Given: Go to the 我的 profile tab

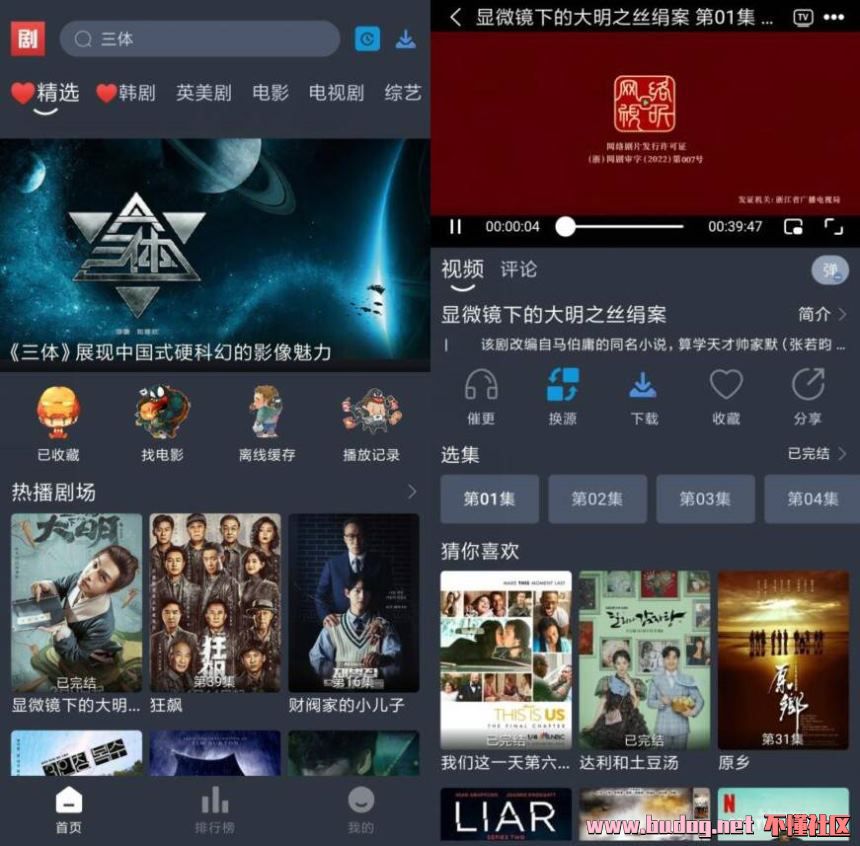Looking at the screenshot, I should click(x=360, y=809).
